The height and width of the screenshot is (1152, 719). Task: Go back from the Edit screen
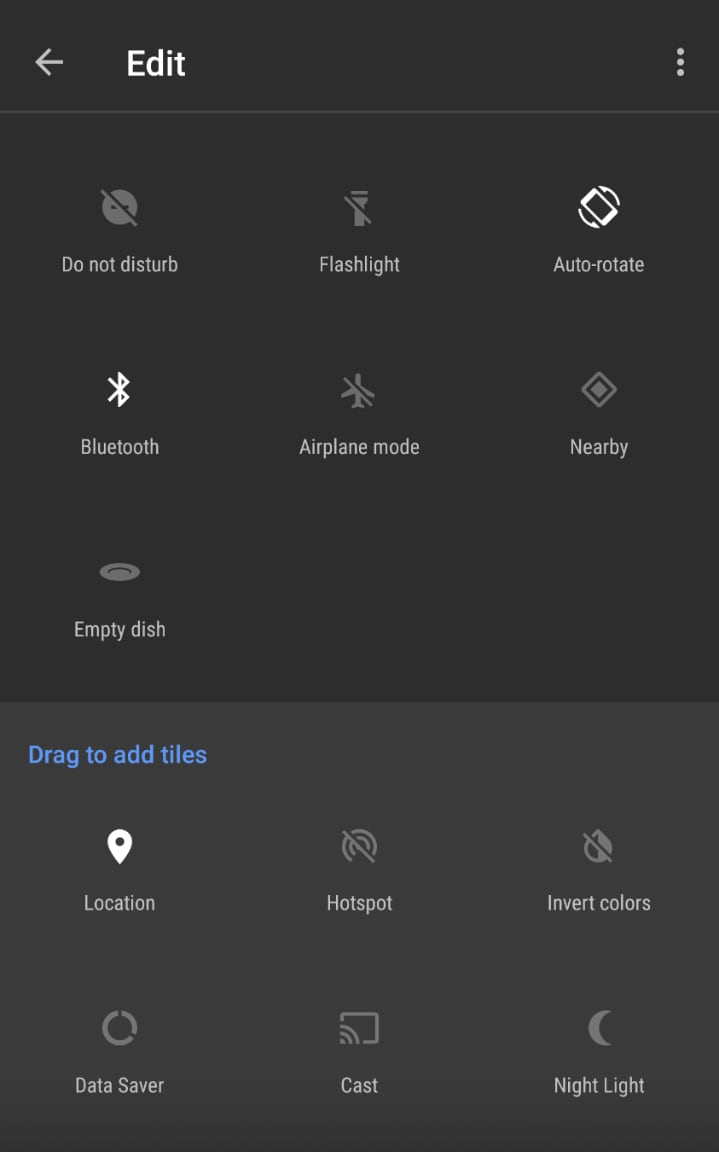click(49, 63)
